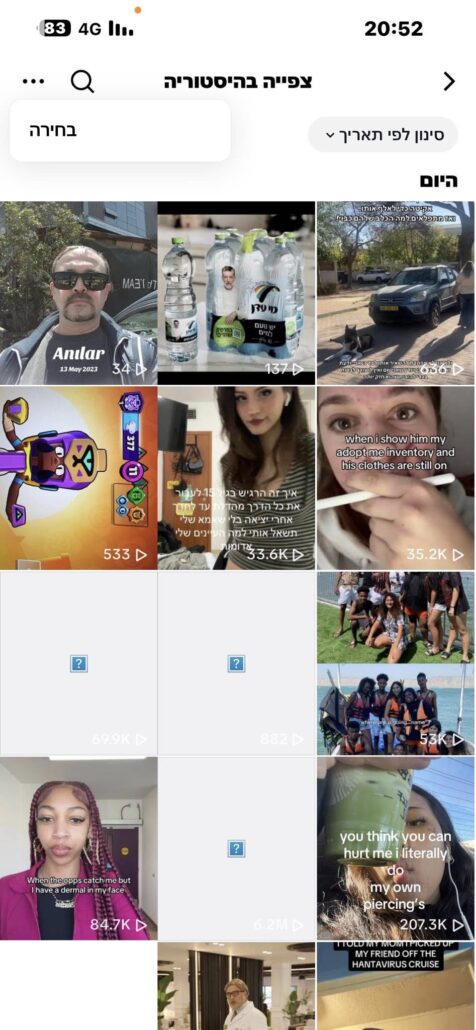
Task: Open the Anılar video with 34 views
Action: point(78,293)
